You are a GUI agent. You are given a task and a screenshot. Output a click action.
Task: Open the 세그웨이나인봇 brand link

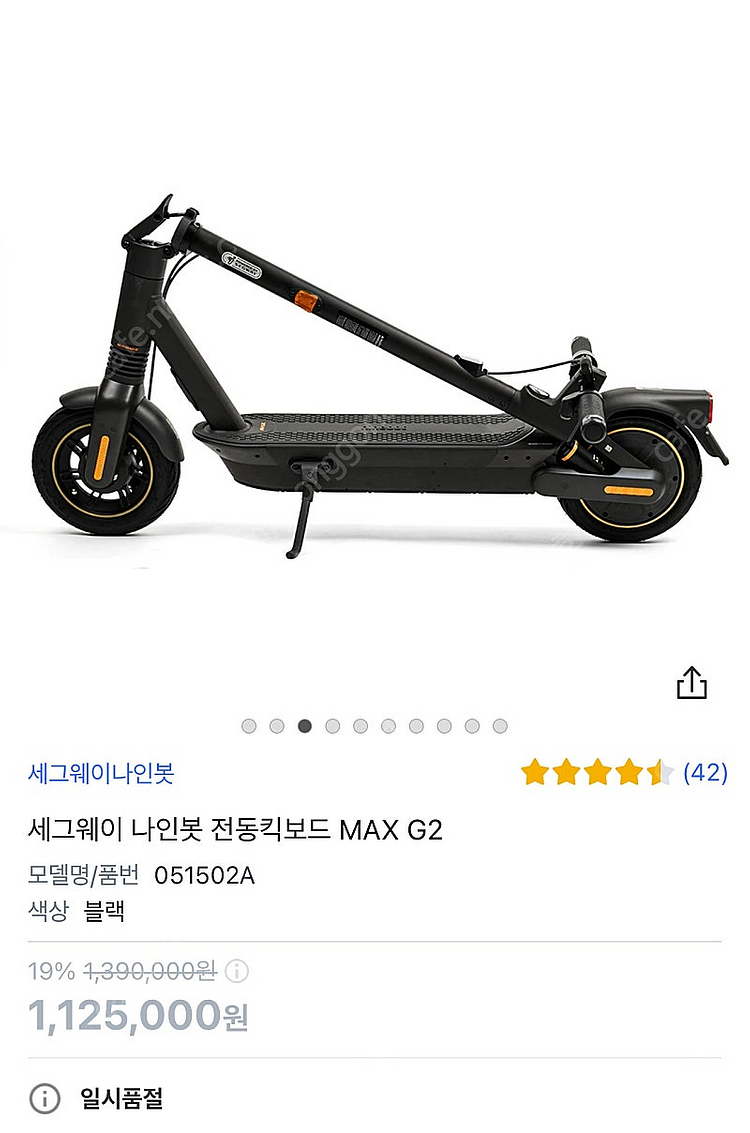point(101,772)
